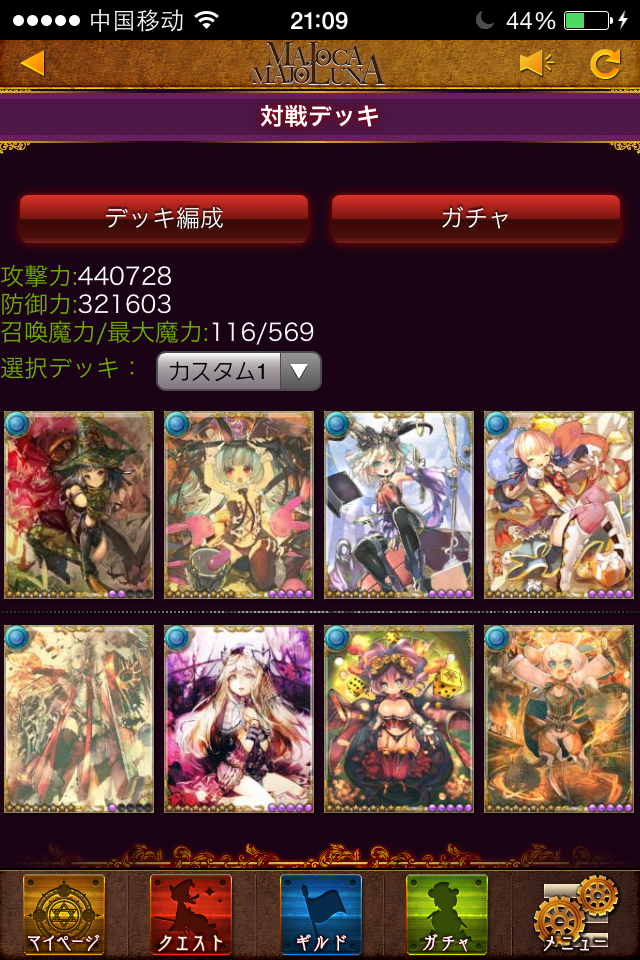Screen dimensions: 640x960
Task: Open the ギルド guild tab
Action: pos(321,914)
